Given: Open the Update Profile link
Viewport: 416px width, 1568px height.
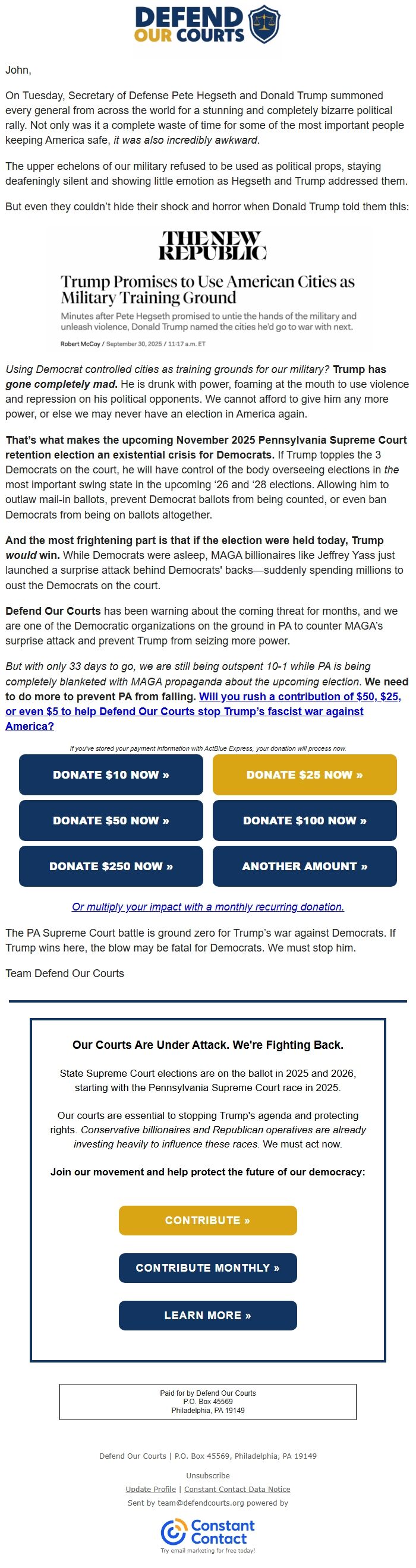Looking at the screenshot, I should click(150, 1489).
